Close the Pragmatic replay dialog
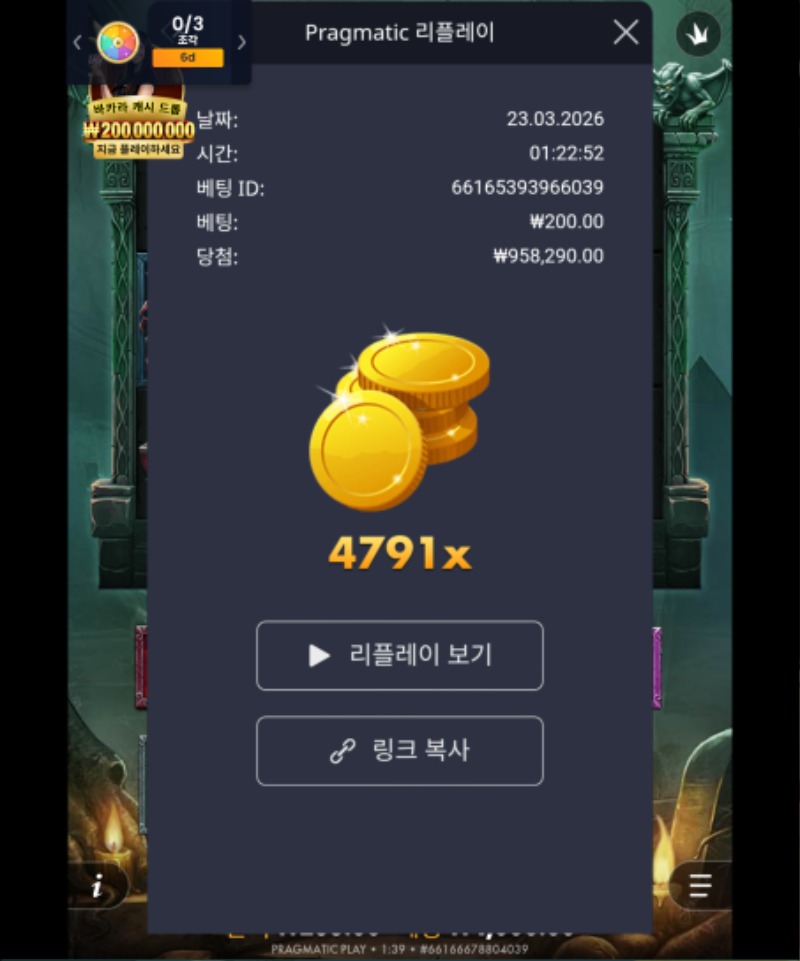Viewport: 800px width, 961px height. coord(626,33)
